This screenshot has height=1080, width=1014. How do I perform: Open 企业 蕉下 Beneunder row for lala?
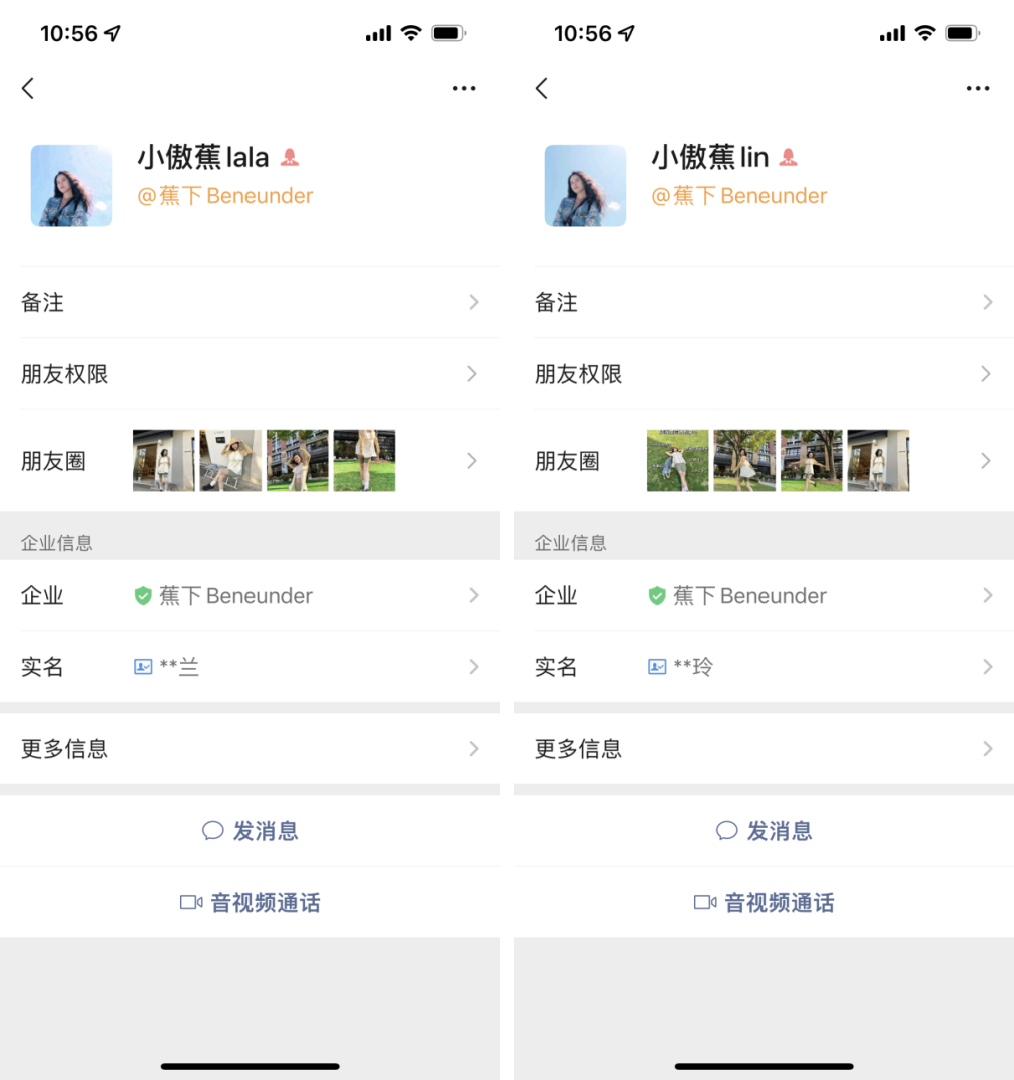pos(250,596)
